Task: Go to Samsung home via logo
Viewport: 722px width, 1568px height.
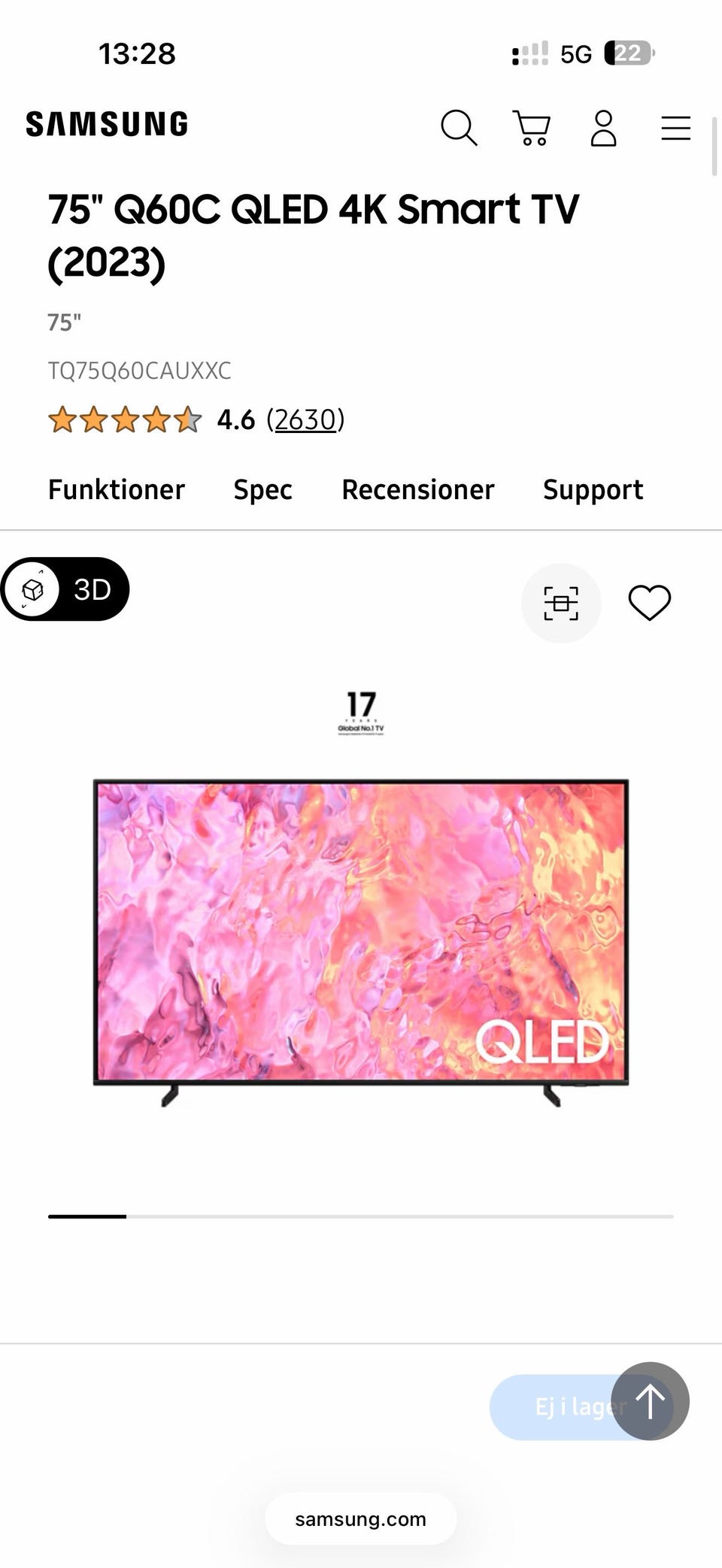Action: click(107, 124)
